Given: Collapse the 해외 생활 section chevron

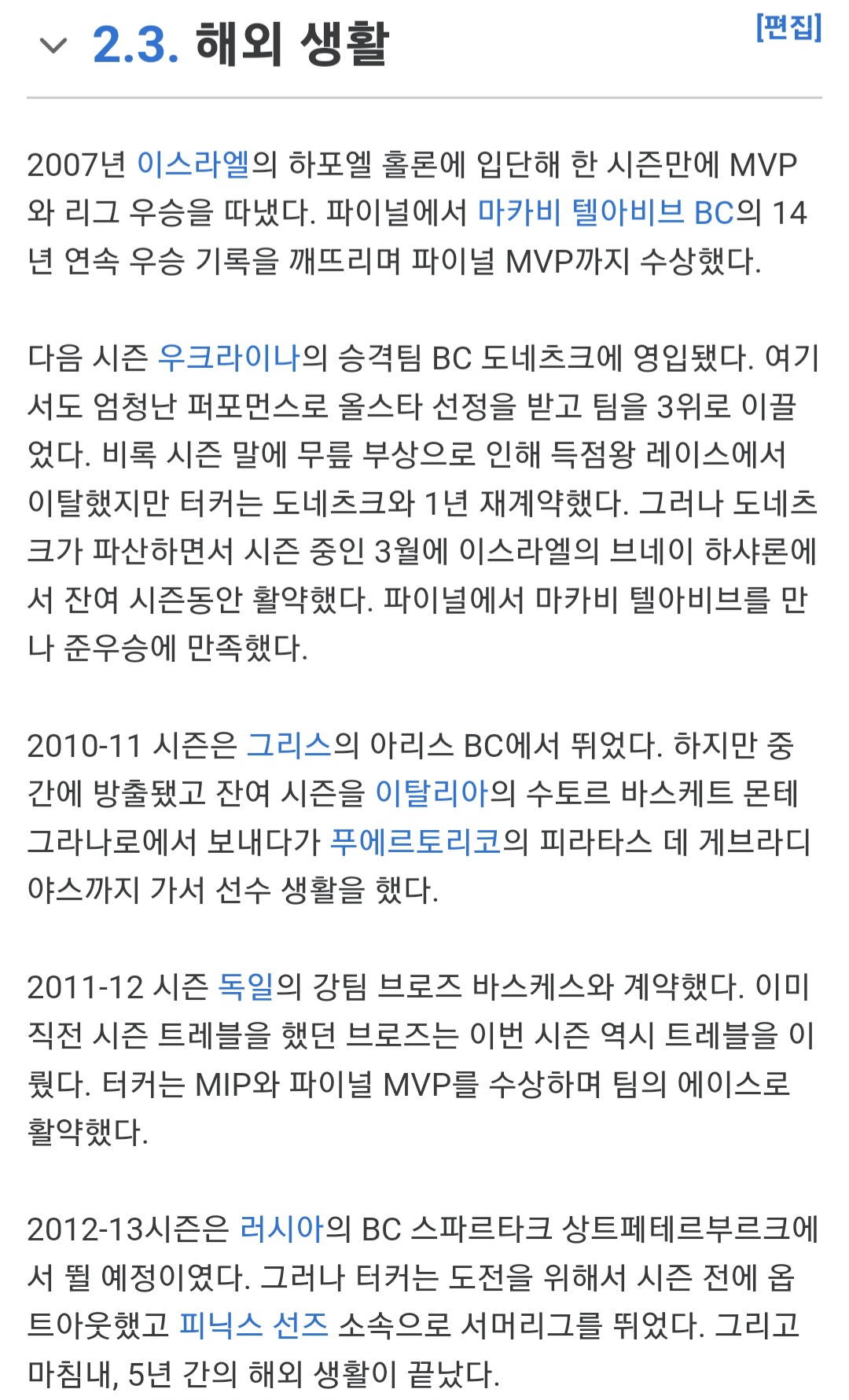Looking at the screenshot, I should click(53, 46).
